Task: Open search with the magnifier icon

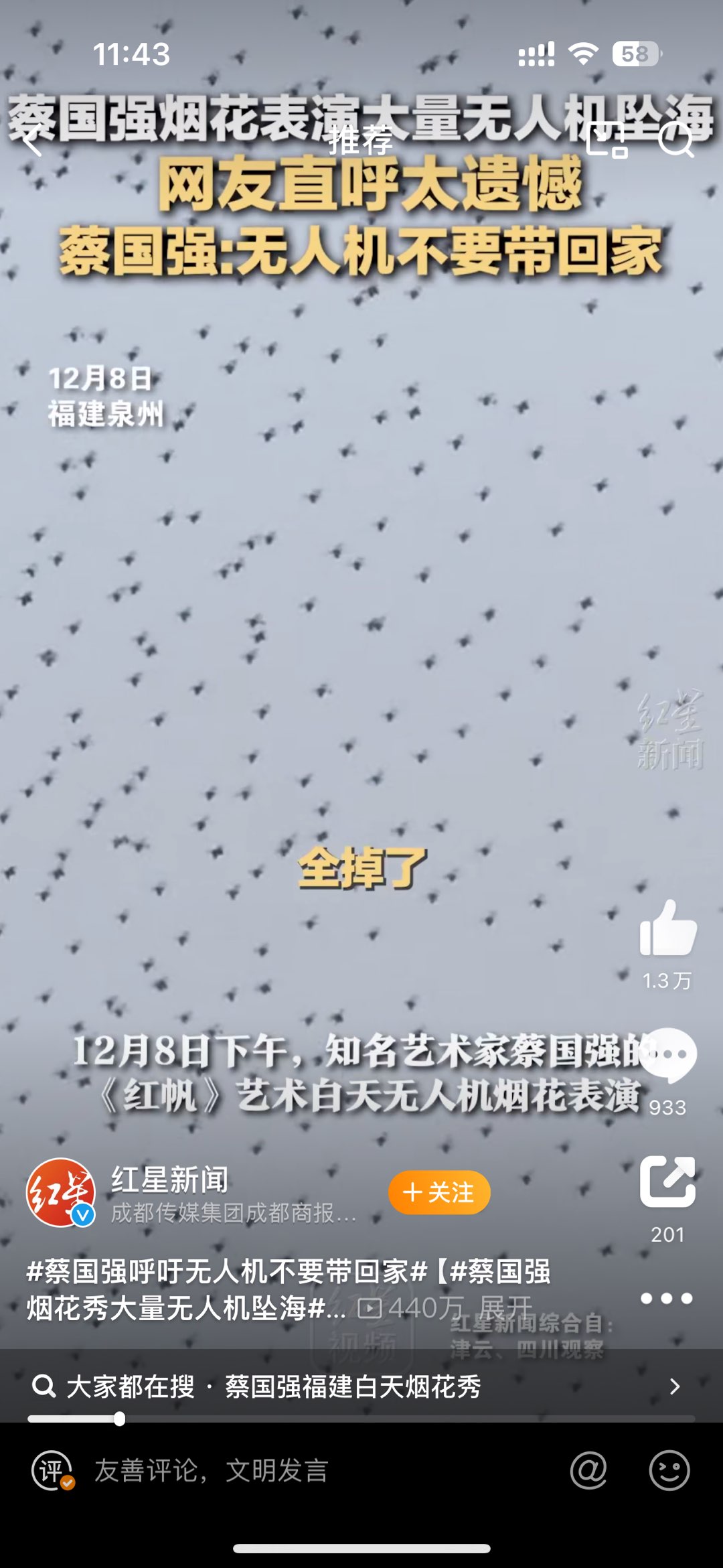Action: [x=676, y=141]
